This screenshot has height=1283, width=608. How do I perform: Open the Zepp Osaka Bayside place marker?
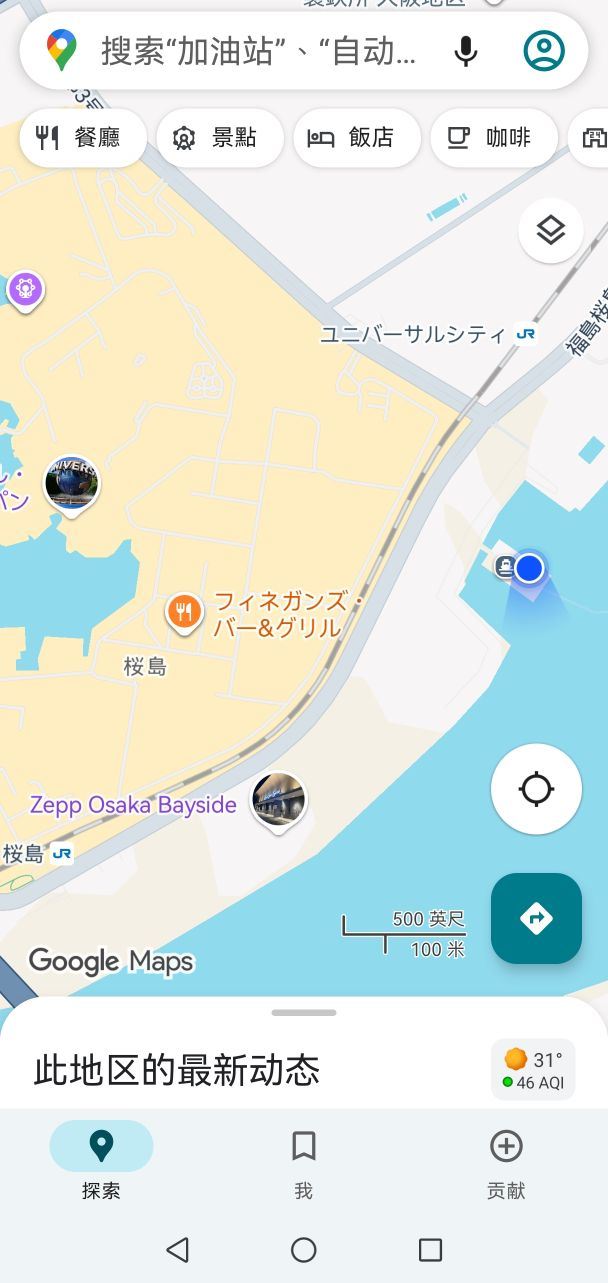[278, 799]
